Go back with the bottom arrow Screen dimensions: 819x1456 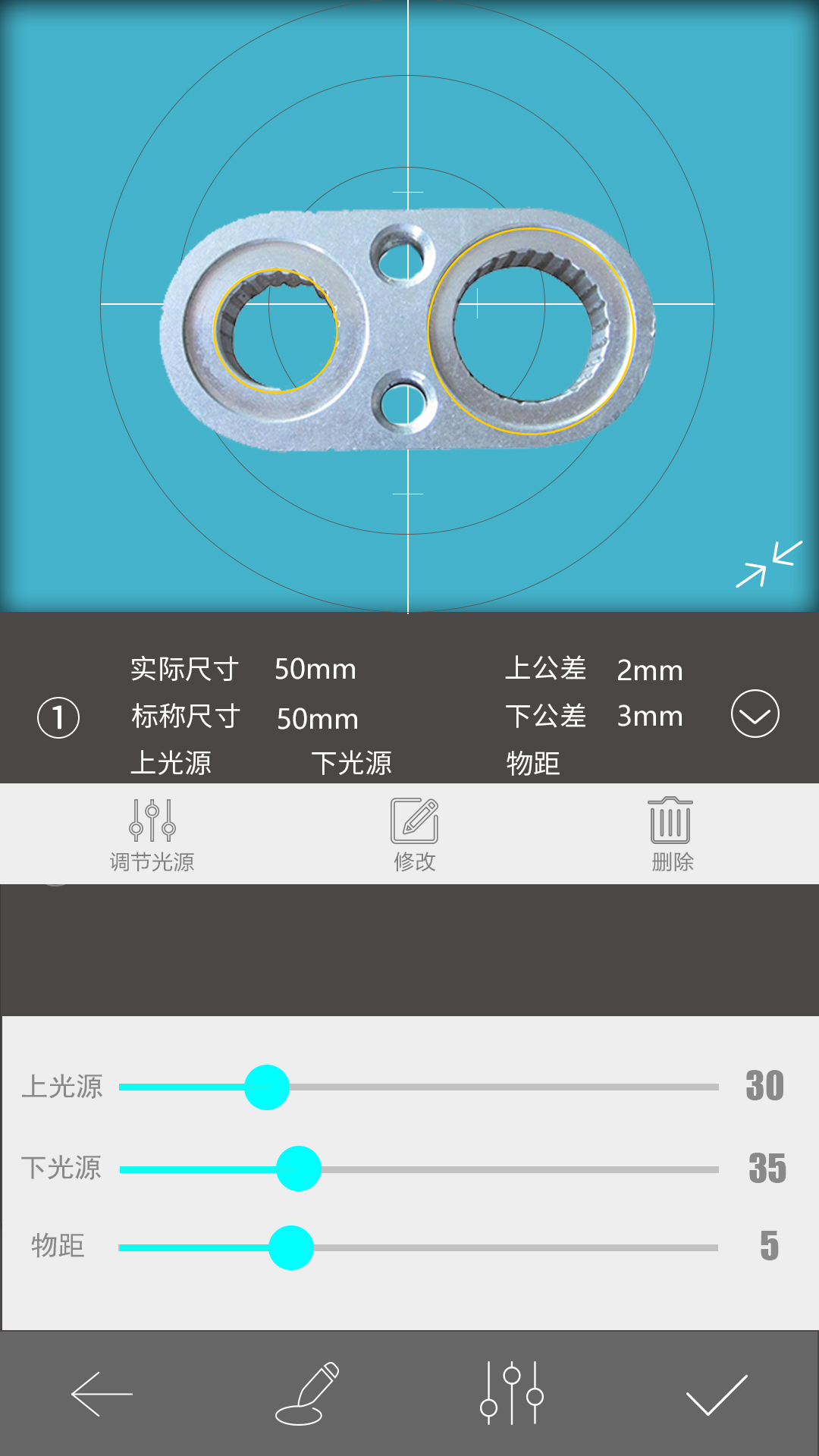click(102, 1394)
